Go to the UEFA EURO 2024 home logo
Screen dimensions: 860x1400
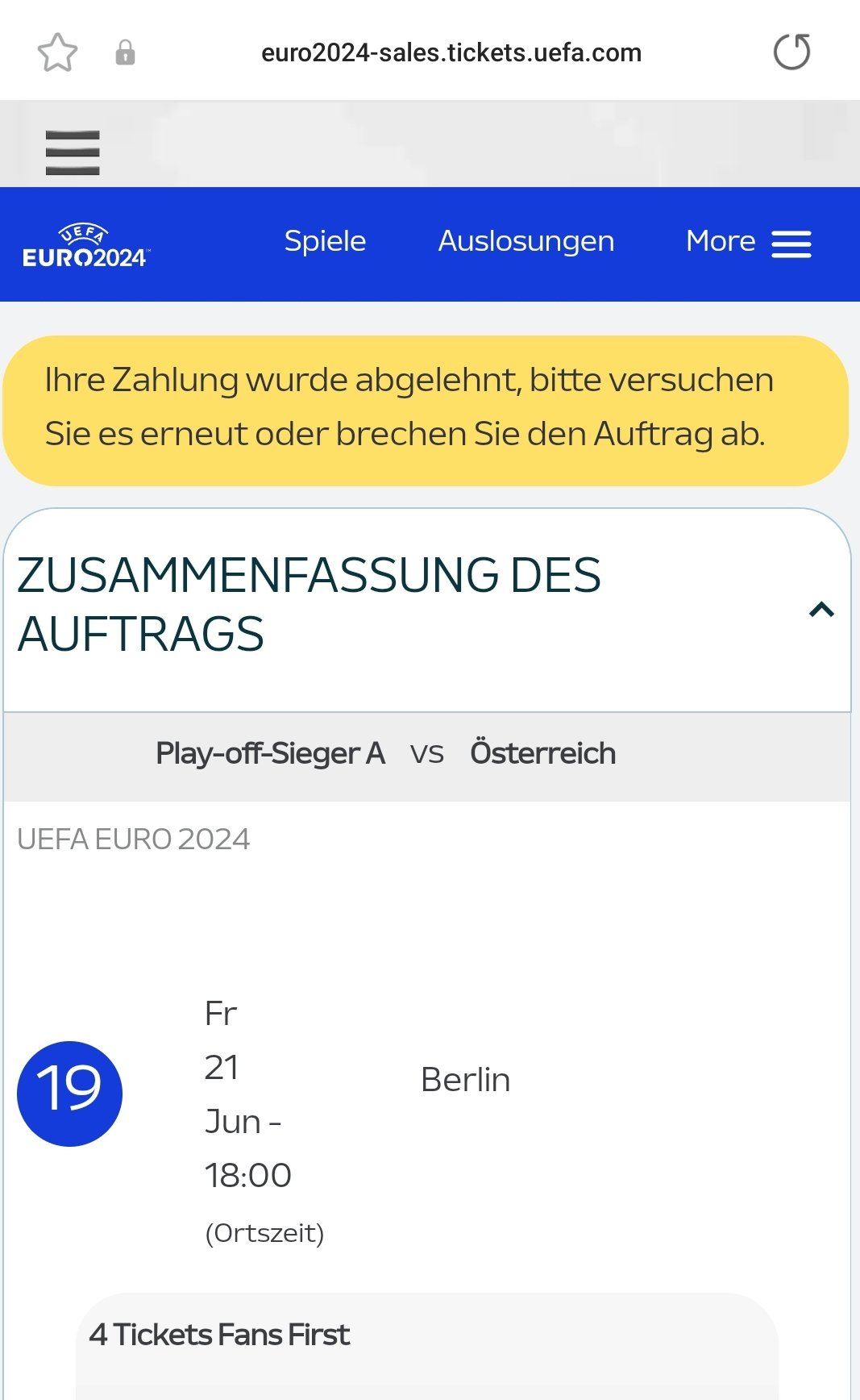point(85,246)
